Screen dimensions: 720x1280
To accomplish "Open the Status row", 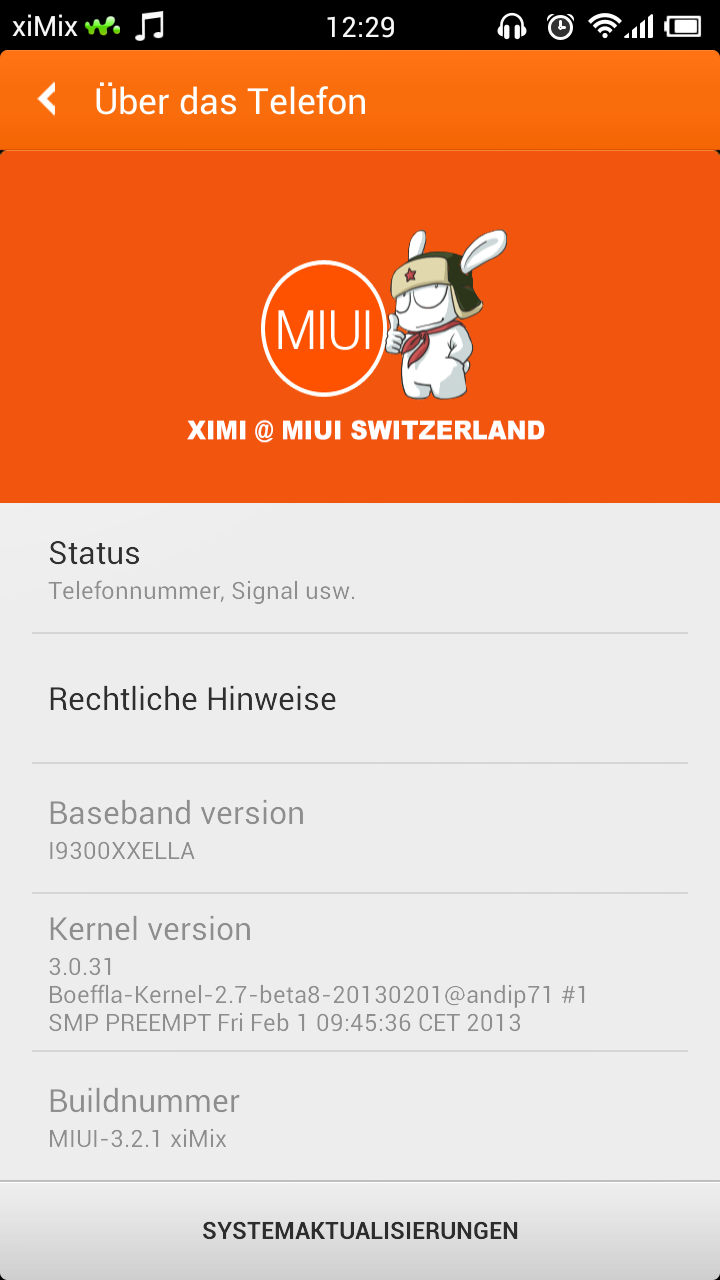I will (360, 570).
